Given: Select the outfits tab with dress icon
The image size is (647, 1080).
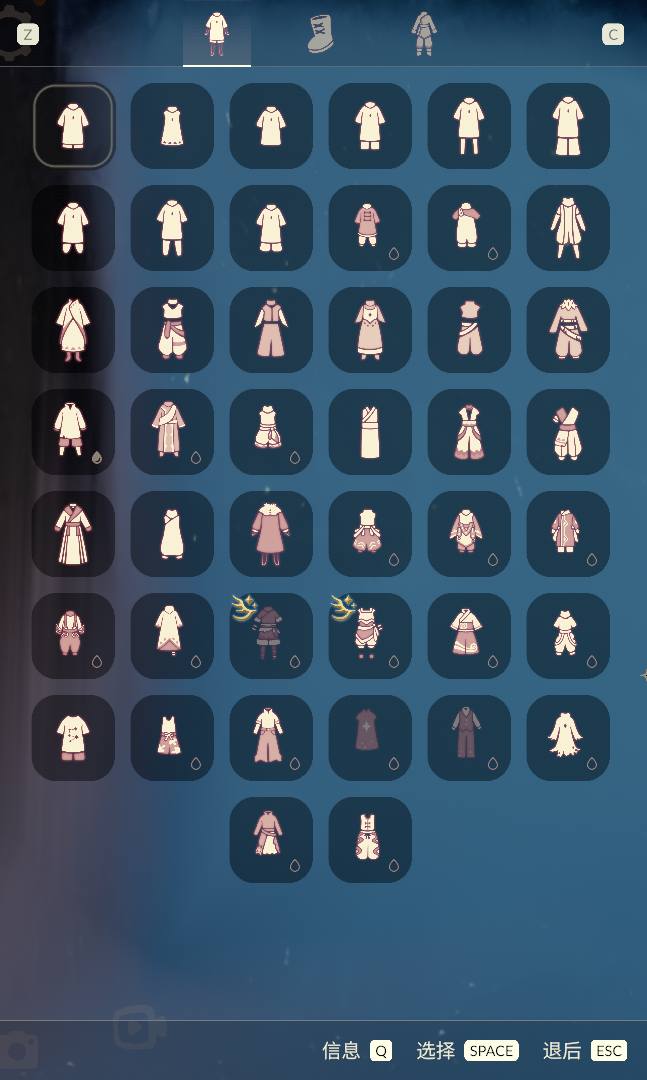Looking at the screenshot, I should 216,33.
